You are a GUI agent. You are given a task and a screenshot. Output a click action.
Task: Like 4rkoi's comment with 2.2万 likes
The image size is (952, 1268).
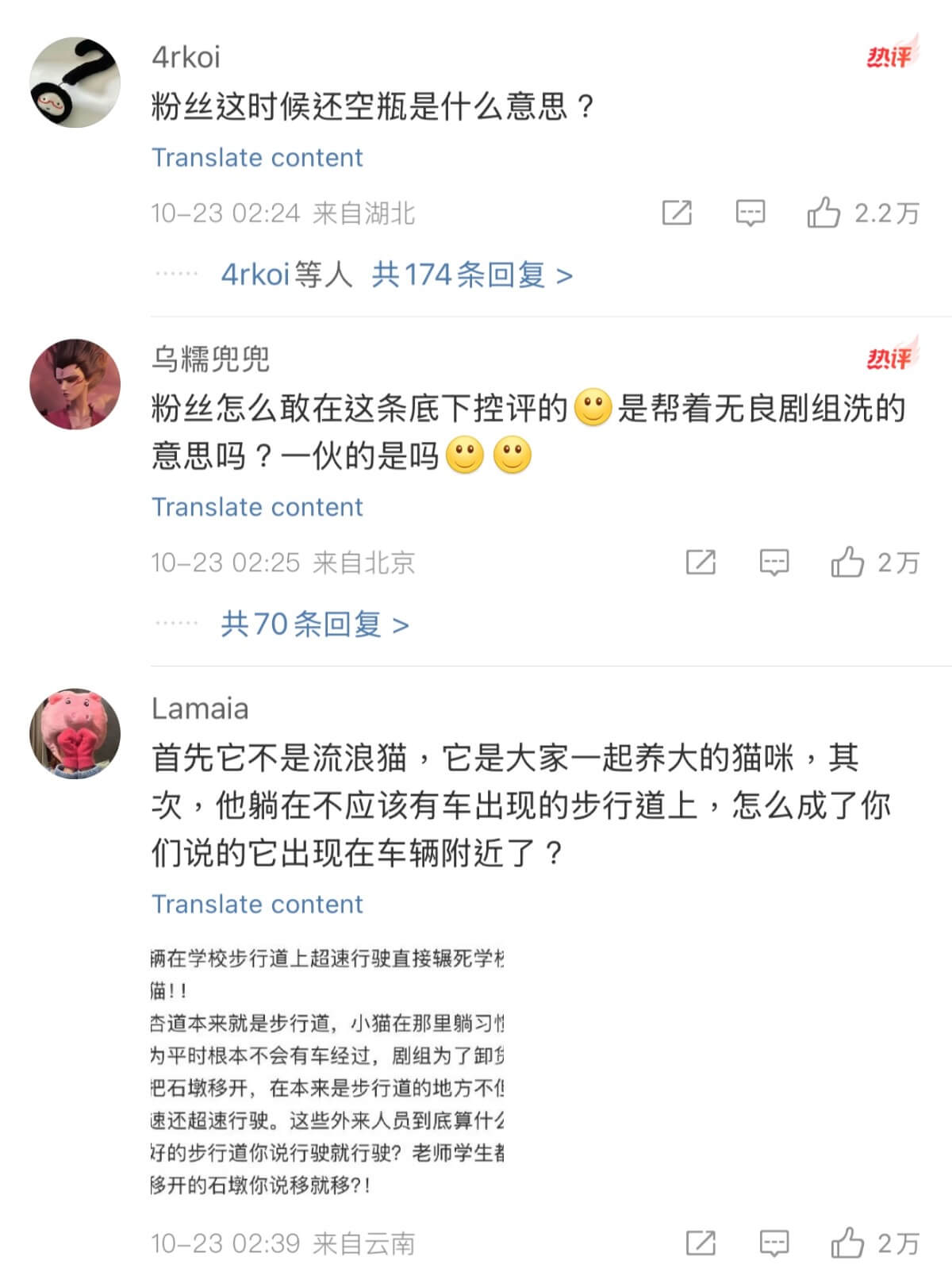(823, 213)
